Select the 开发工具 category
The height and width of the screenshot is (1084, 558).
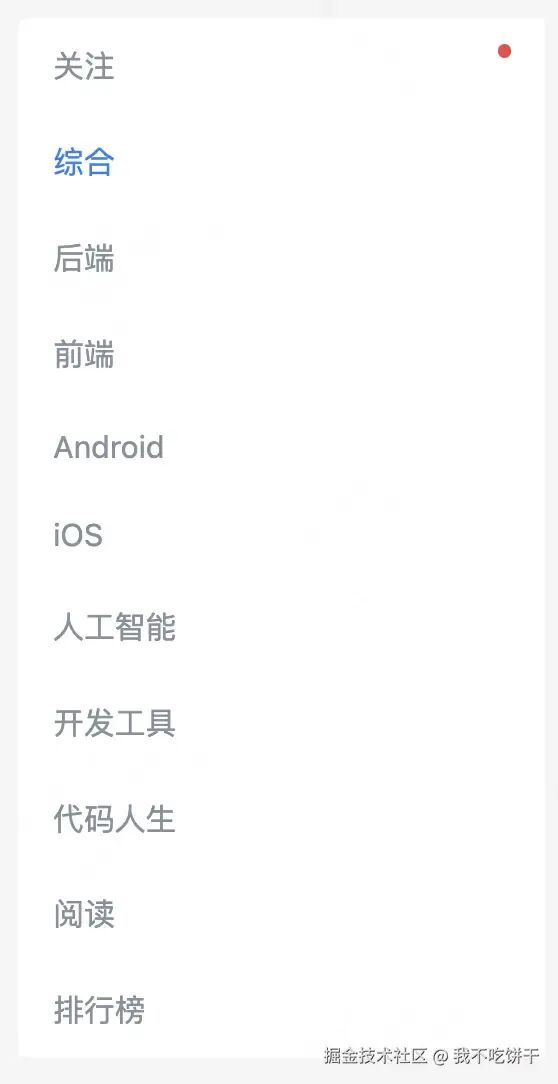click(115, 723)
